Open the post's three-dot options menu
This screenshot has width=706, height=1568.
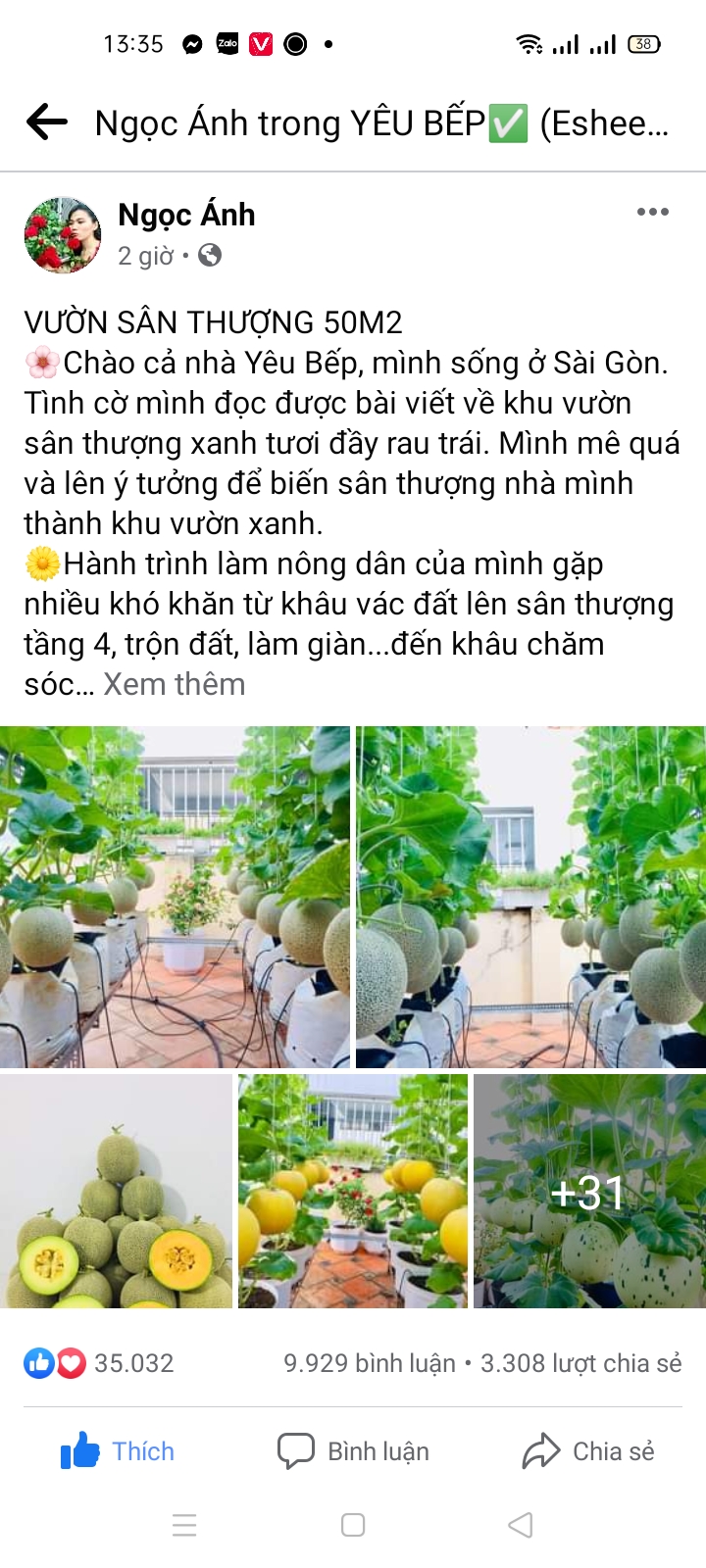coord(652,212)
